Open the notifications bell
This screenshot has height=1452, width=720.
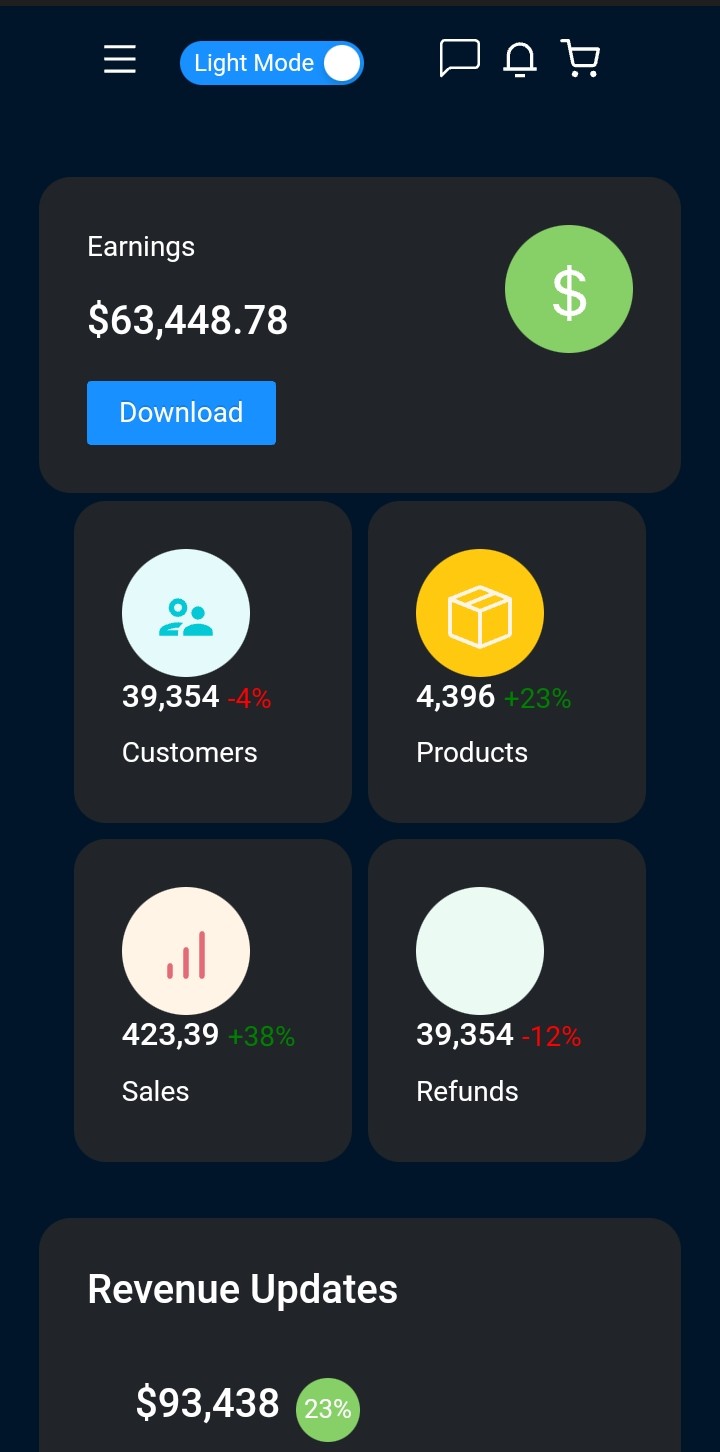519,60
